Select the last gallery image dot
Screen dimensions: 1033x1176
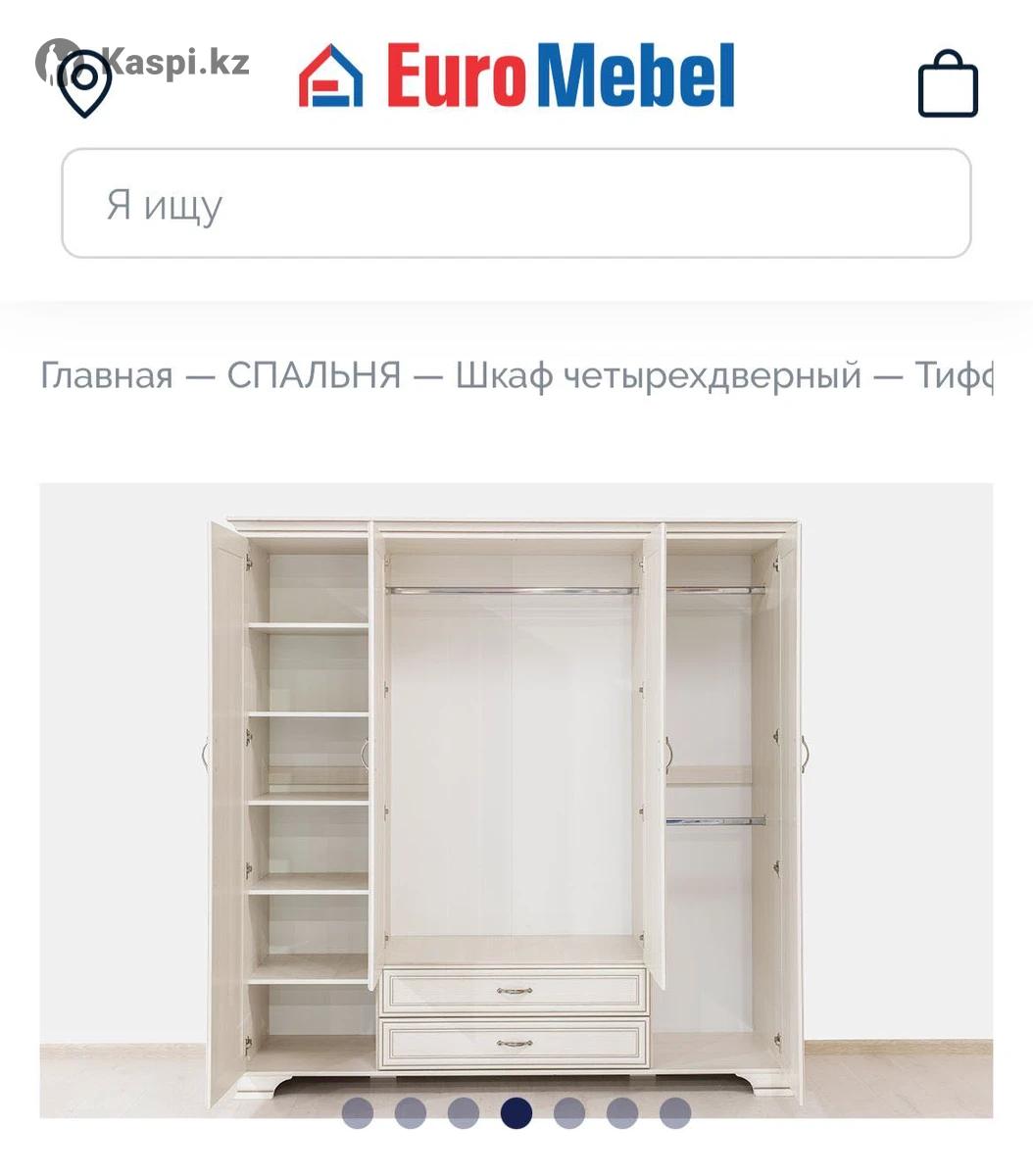pyautogui.click(x=674, y=1112)
